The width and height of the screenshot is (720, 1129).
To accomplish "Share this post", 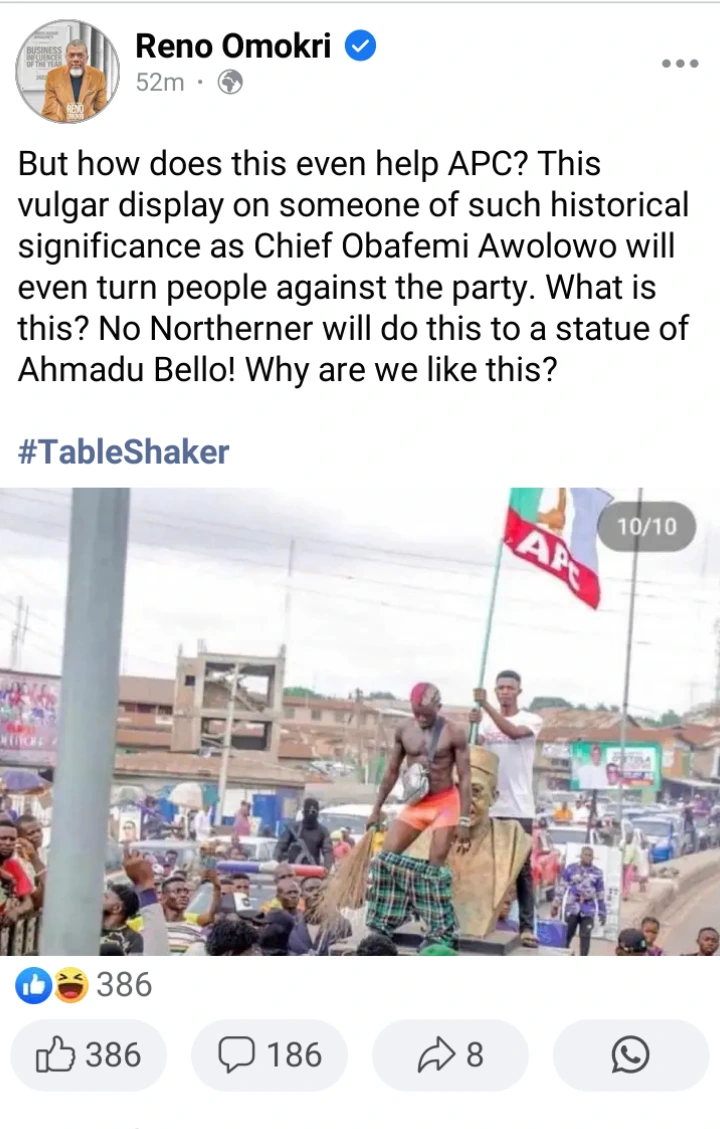I will [451, 1055].
